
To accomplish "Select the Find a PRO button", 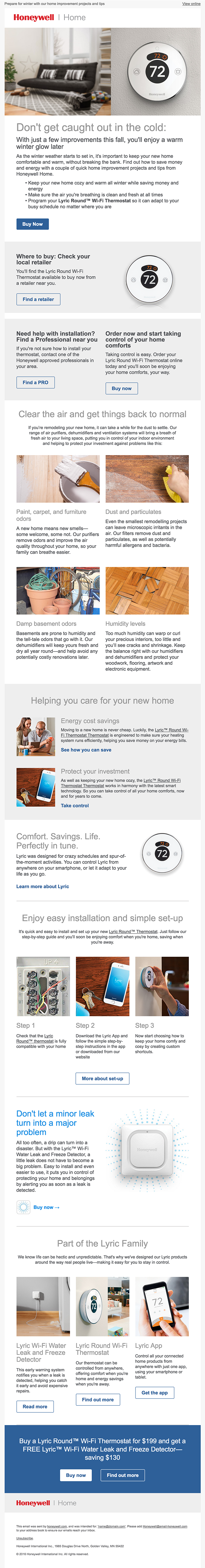I will click(x=35, y=382).
